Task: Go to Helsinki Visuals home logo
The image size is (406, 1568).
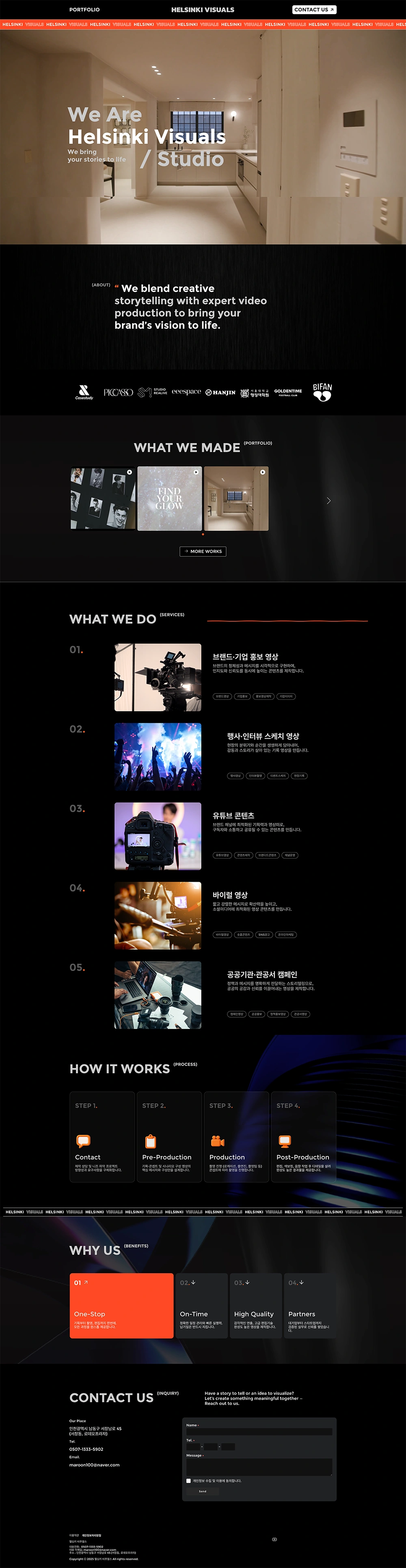Action: pos(202,10)
